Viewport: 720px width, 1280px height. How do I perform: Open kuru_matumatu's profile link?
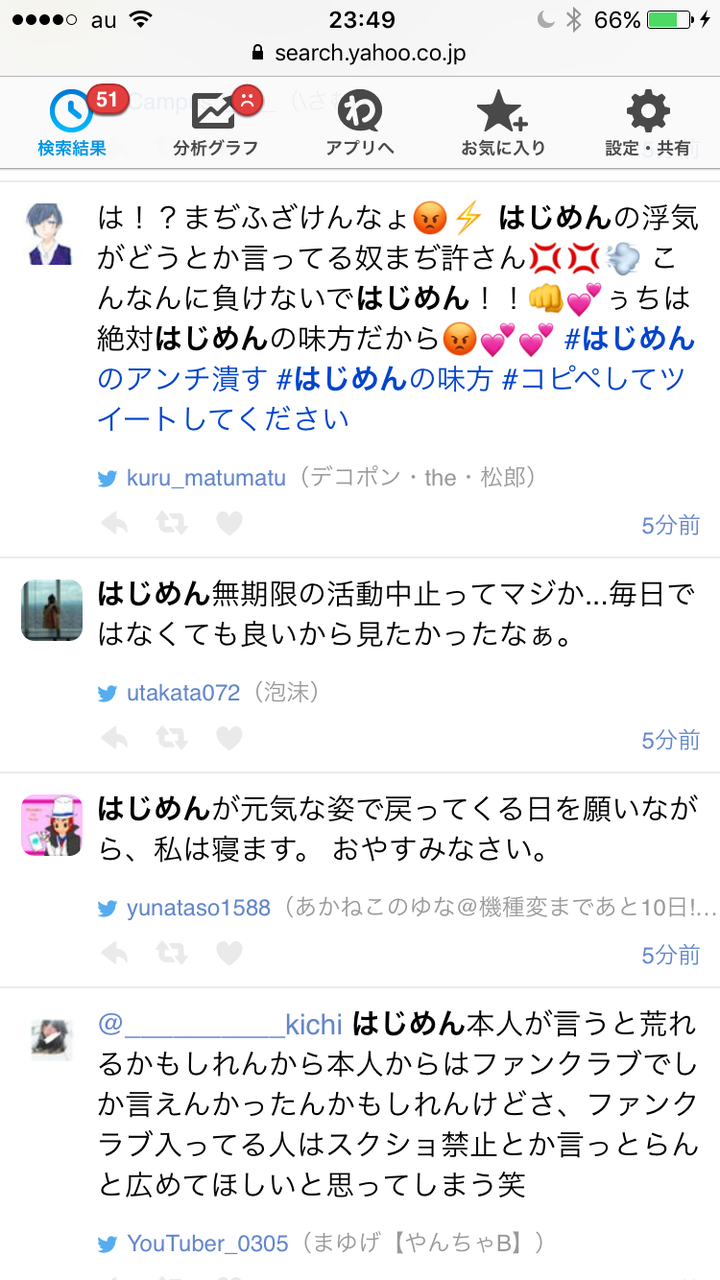click(206, 478)
